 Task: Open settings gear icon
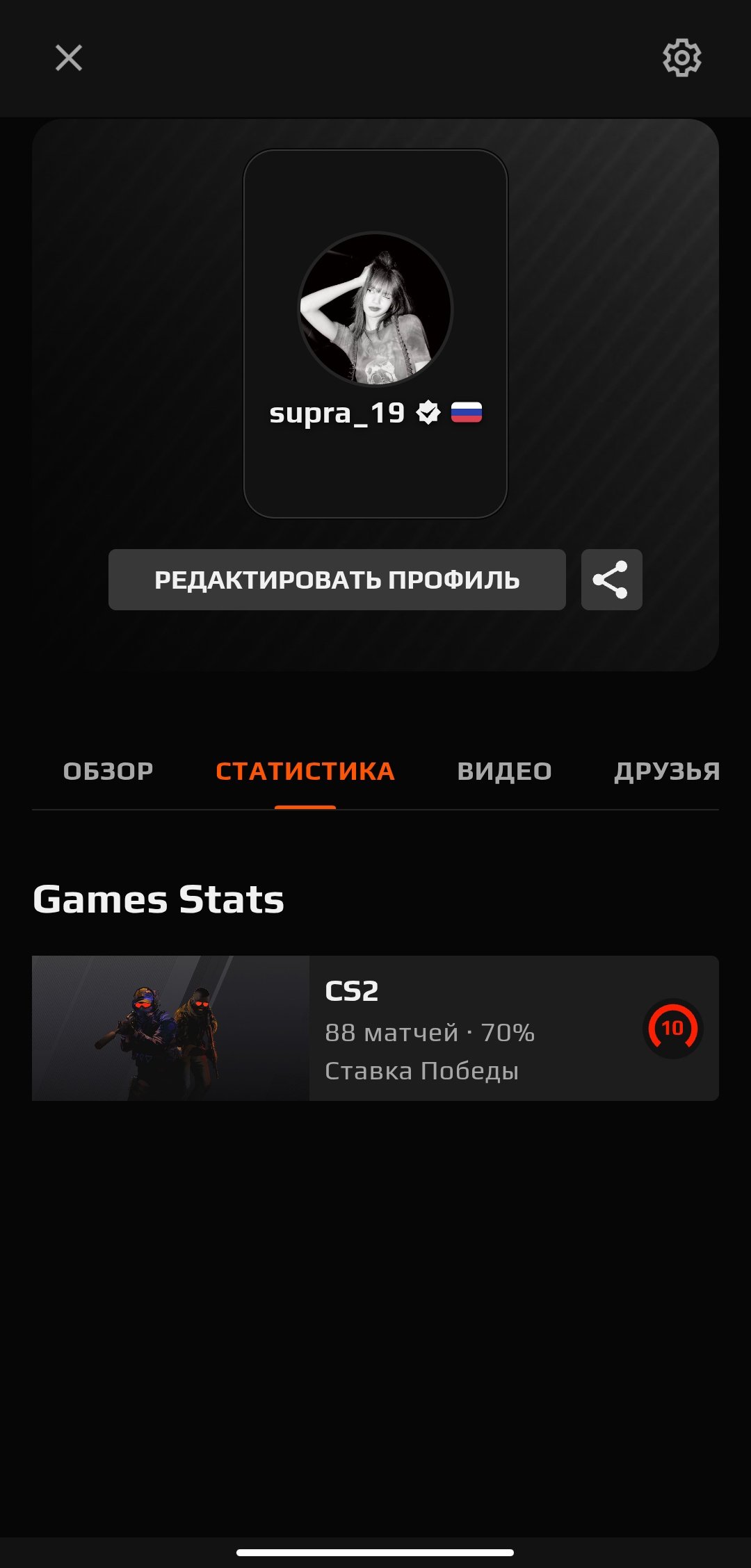point(681,58)
